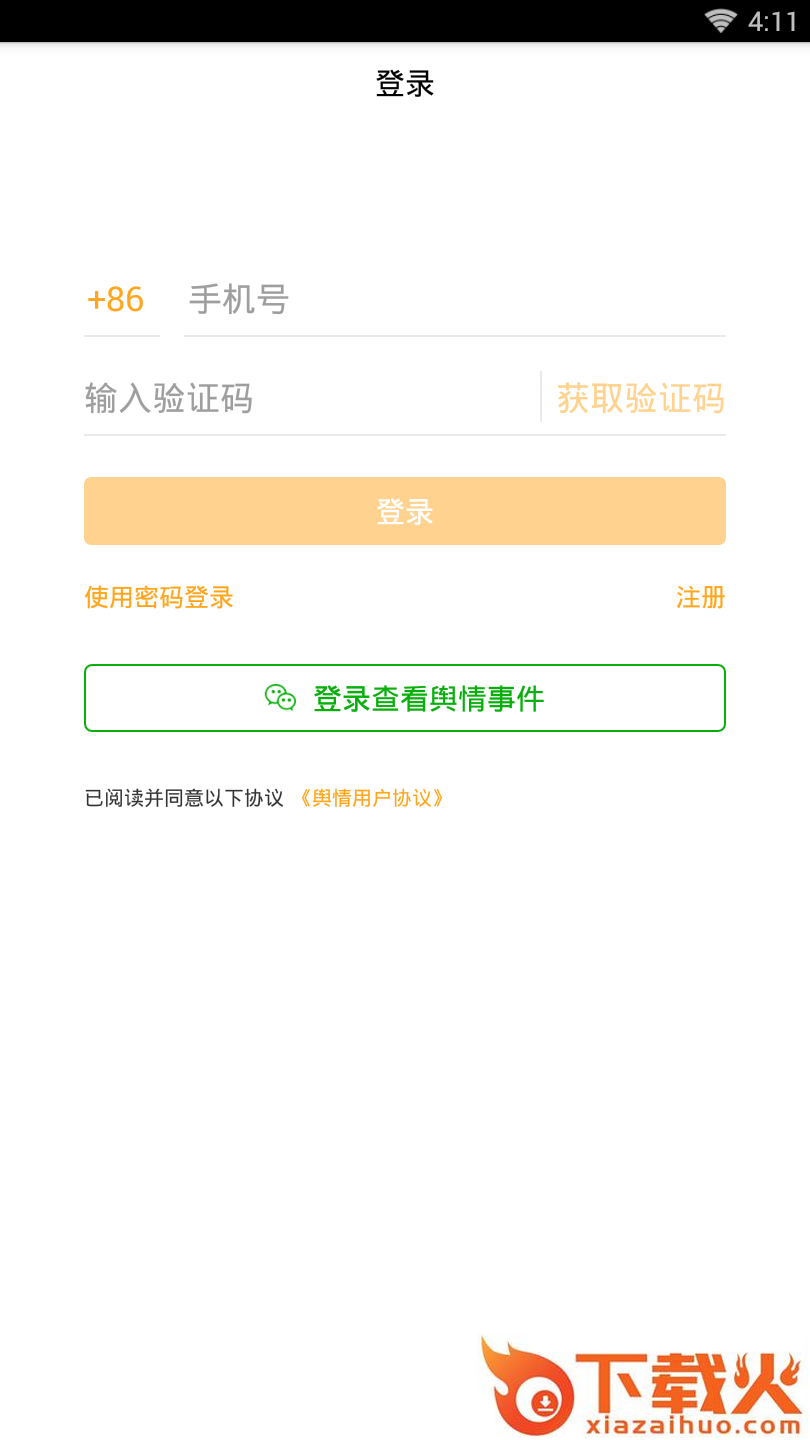This screenshot has height=1440, width=810.
Task: Open 注册 to create an account
Action: pyautogui.click(x=700, y=598)
